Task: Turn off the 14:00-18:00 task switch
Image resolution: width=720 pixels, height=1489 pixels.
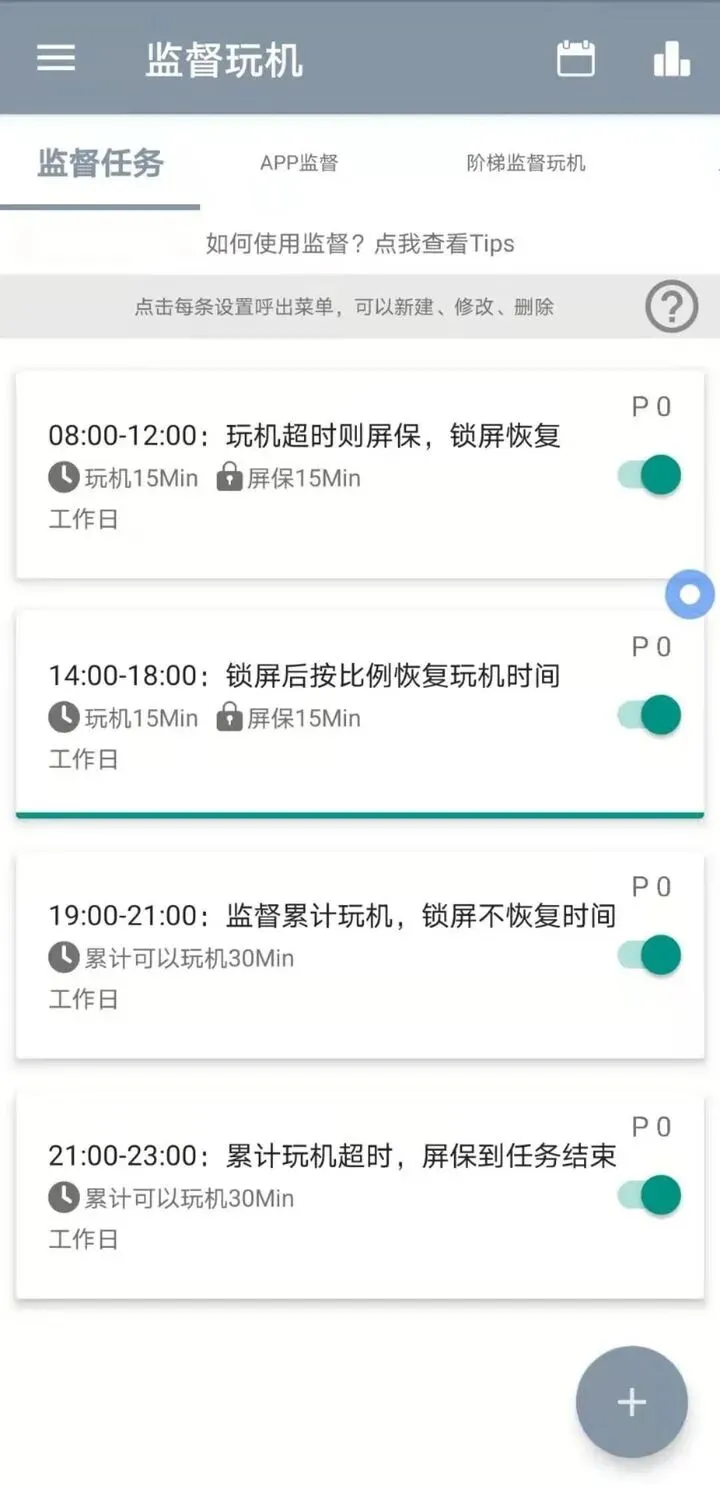Action: pos(650,715)
